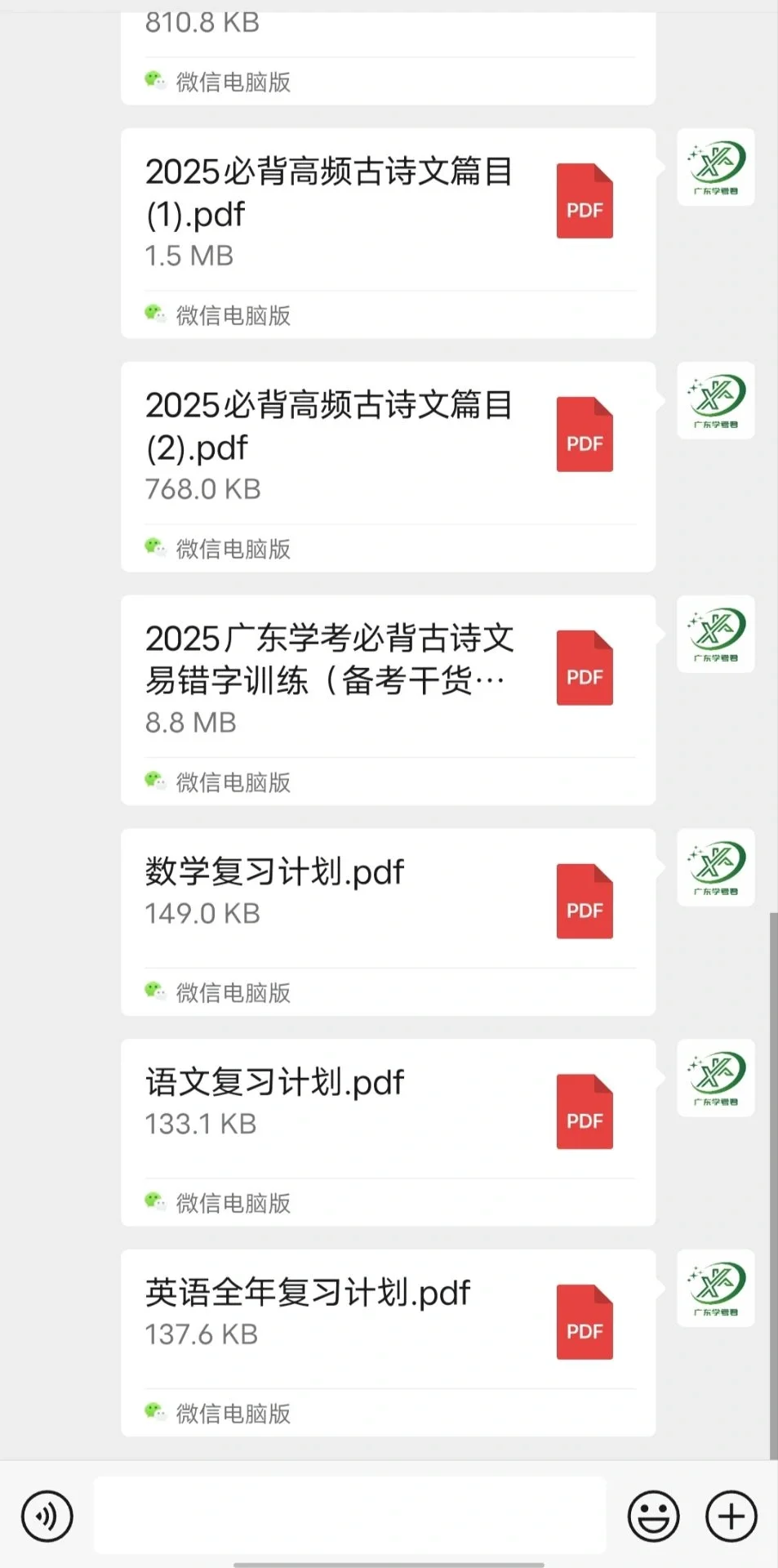This screenshot has width=778, height=1568.
Task: Open 2025必背高频古诗文篇目(2).pdf file
Action: tap(388, 466)
